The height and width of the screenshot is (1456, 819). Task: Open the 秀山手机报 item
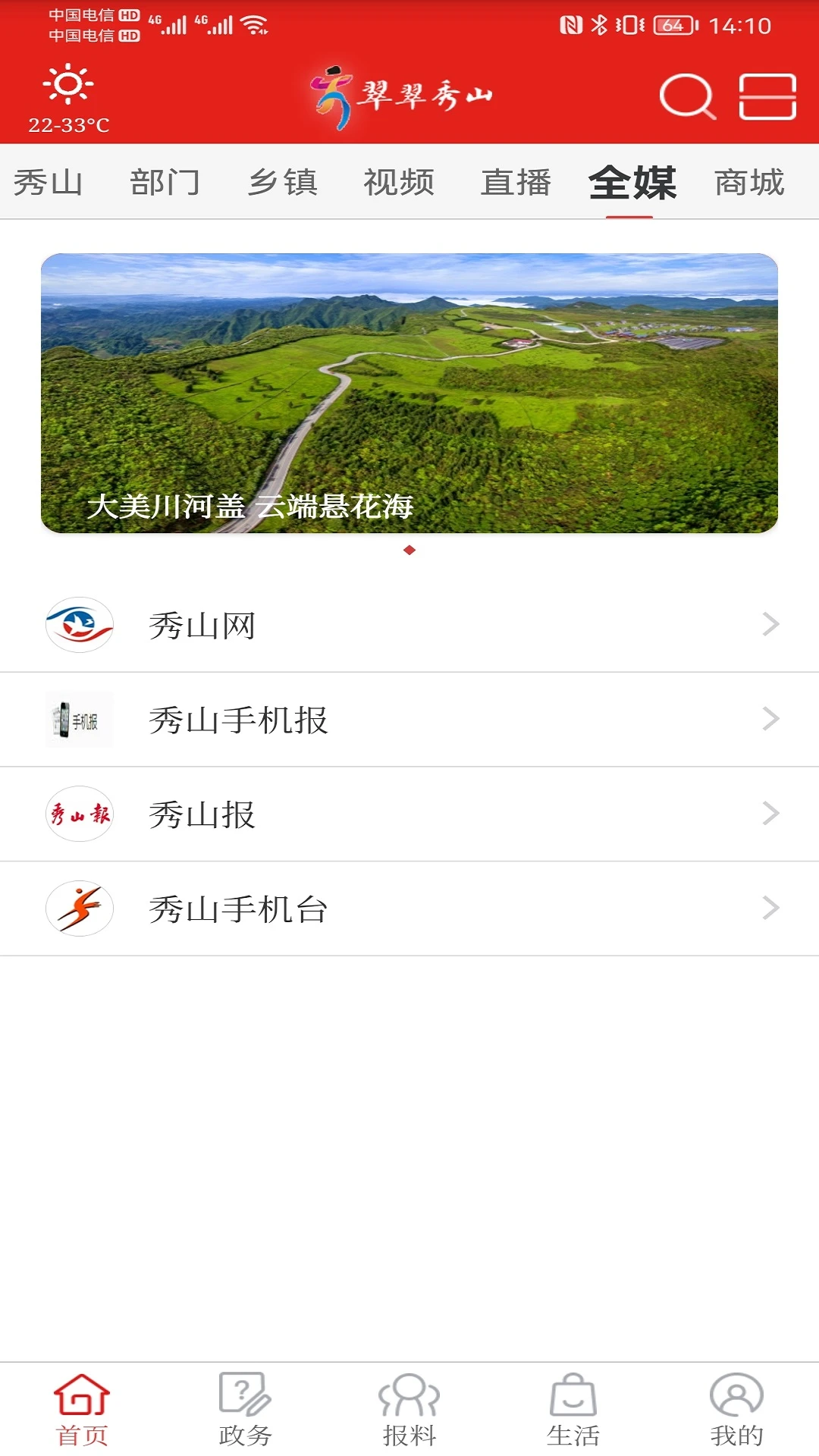(409, 720)
